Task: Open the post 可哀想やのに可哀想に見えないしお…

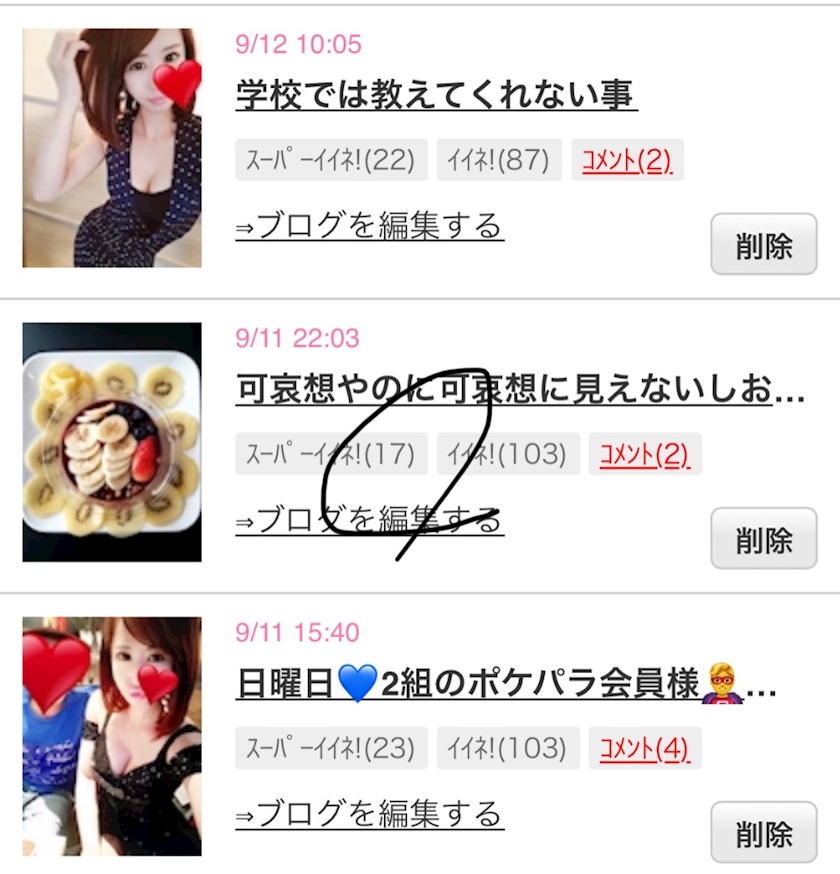Action: click(520, 389)
